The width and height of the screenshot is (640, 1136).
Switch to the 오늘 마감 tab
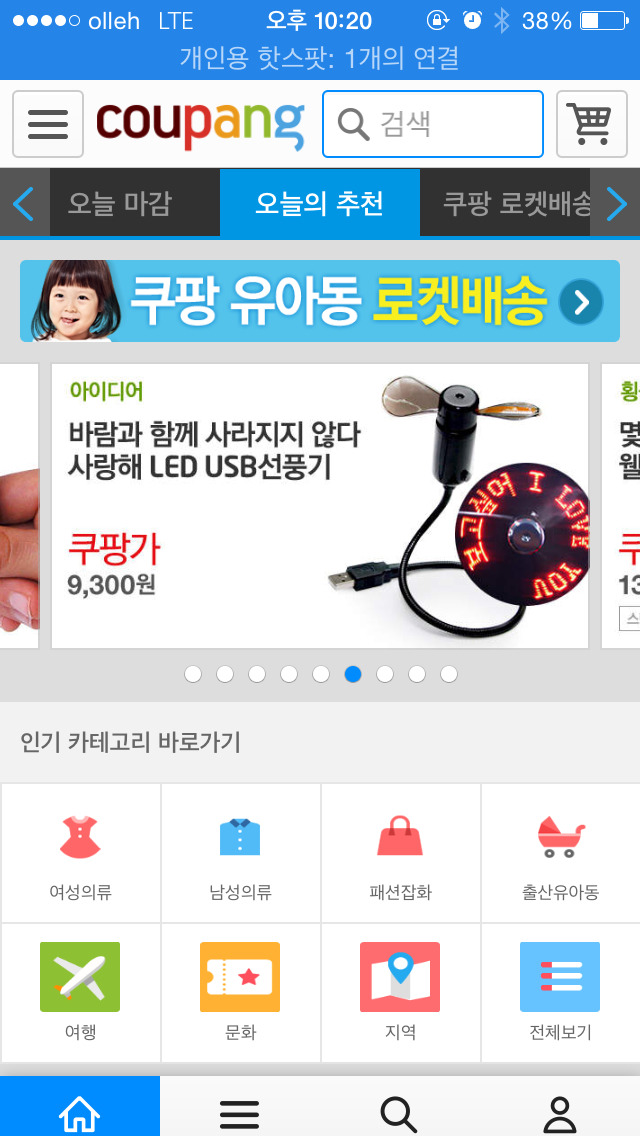pos(120,204)
